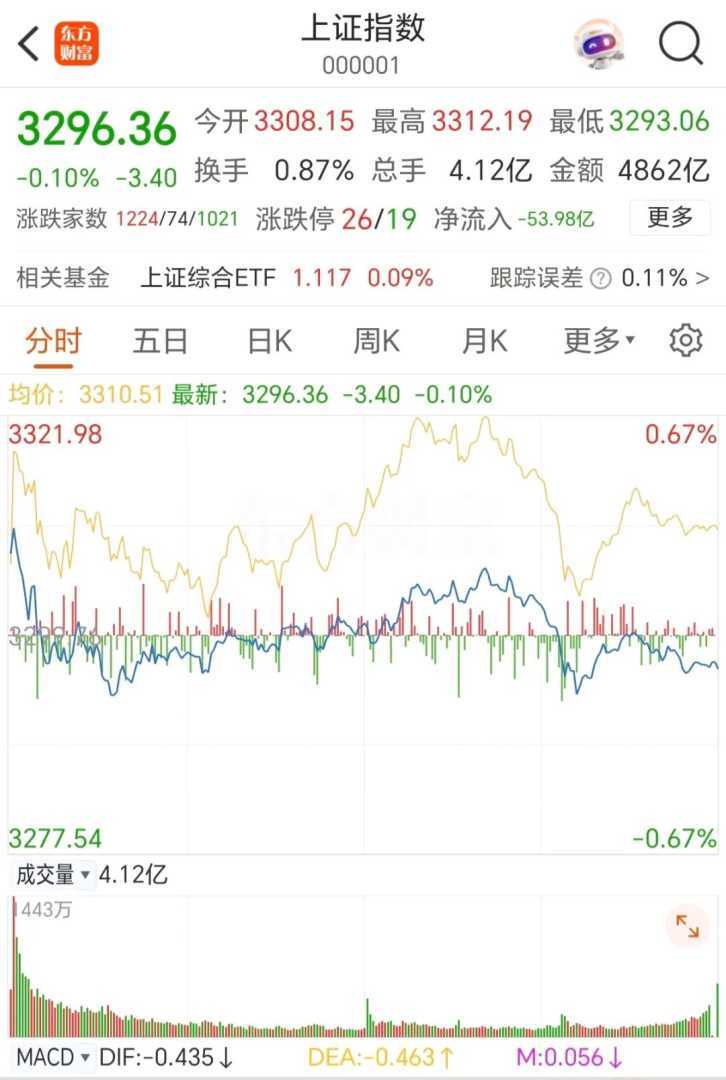Open chart settings gear icon
726x1080 pixels.
coord(685,341)
